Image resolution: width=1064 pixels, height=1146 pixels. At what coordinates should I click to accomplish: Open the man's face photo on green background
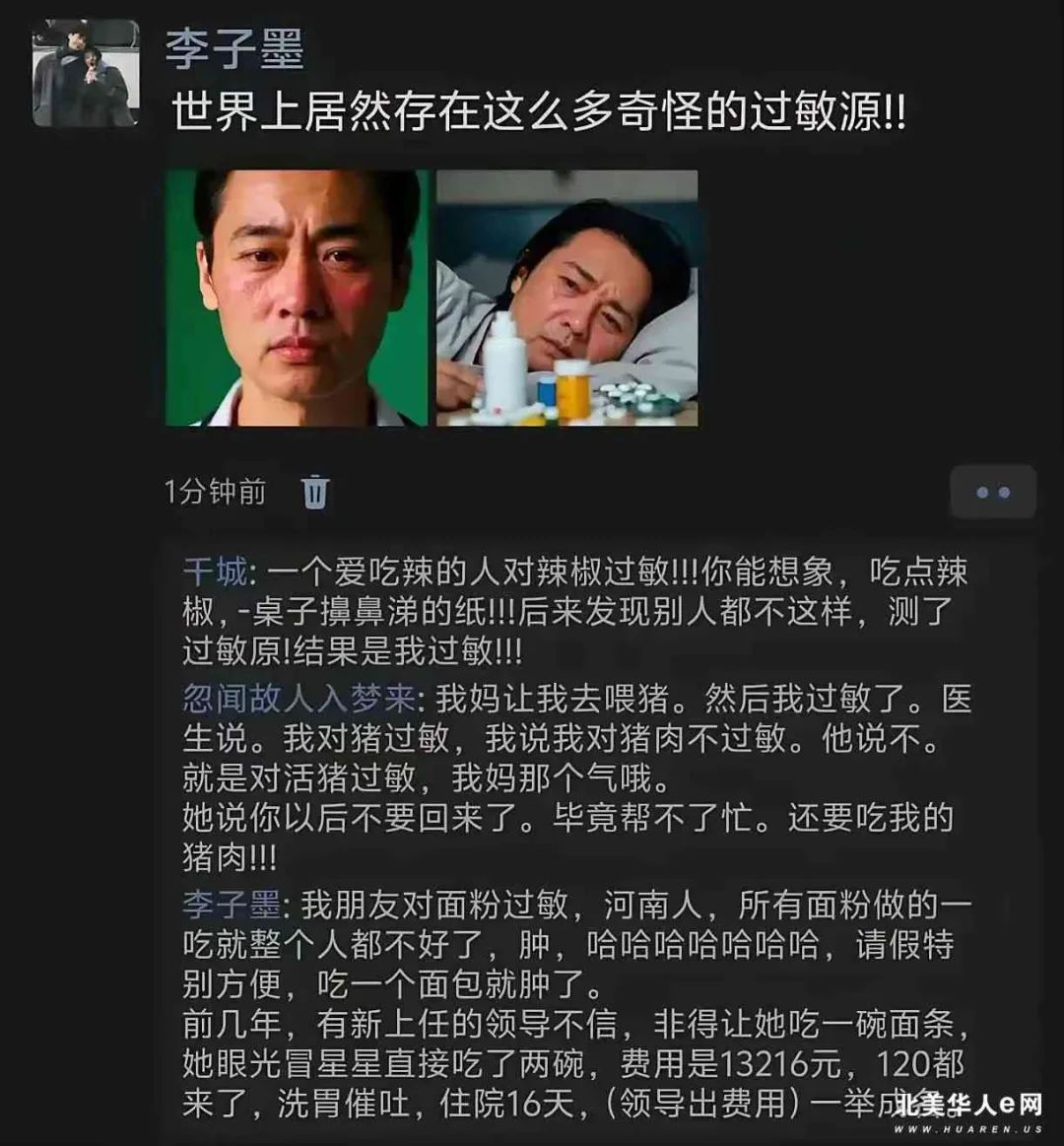coord(297,298)
